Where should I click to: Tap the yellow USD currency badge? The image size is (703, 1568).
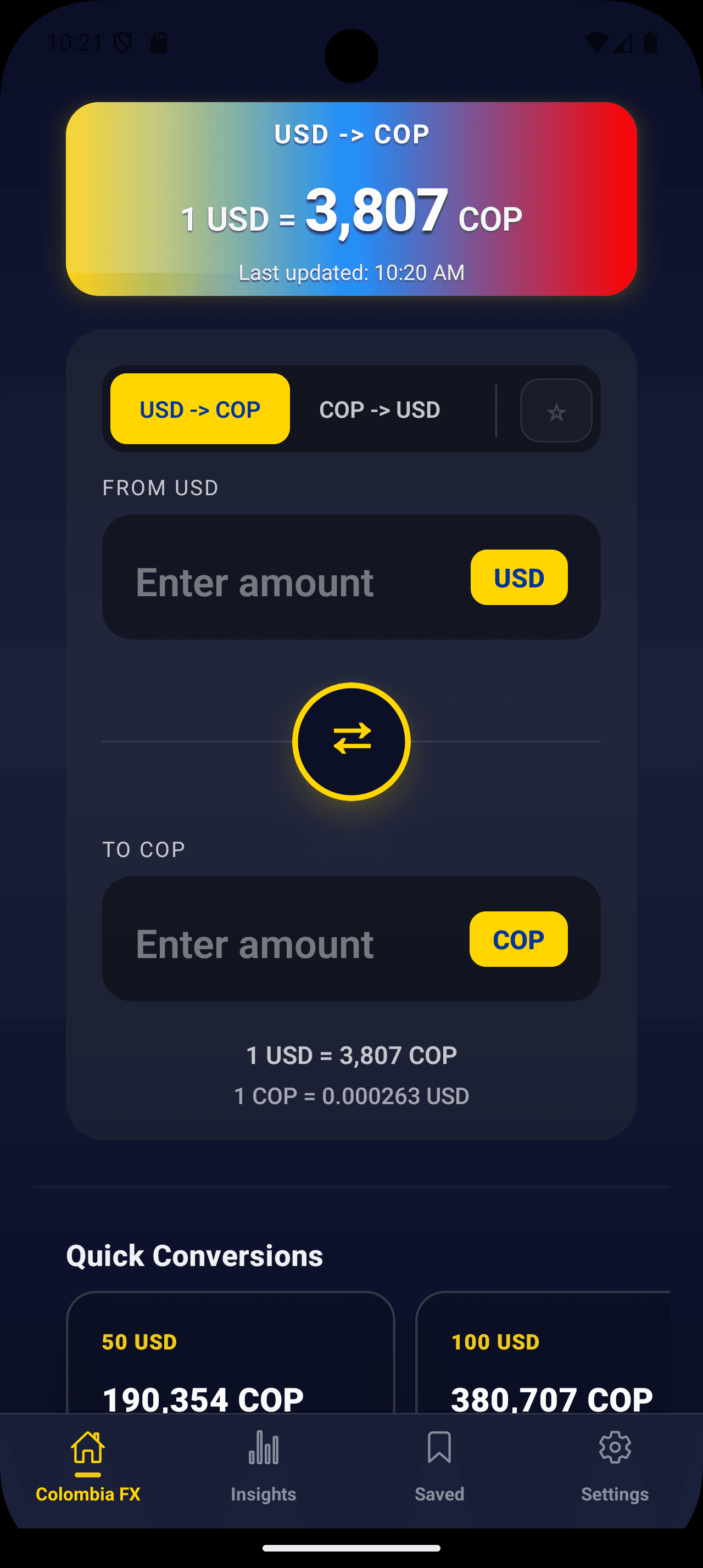point(518,577)
